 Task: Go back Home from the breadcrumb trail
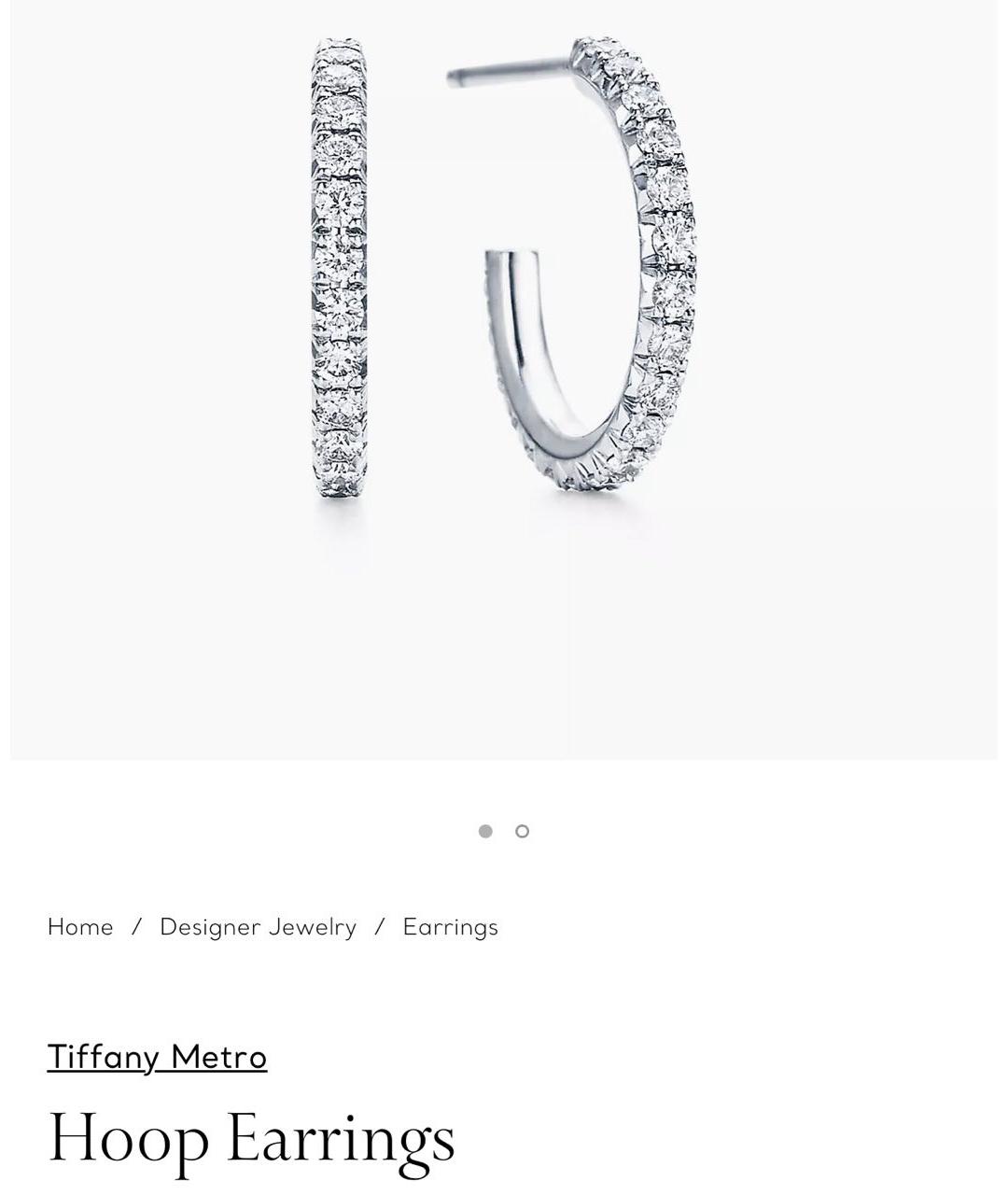79,927
